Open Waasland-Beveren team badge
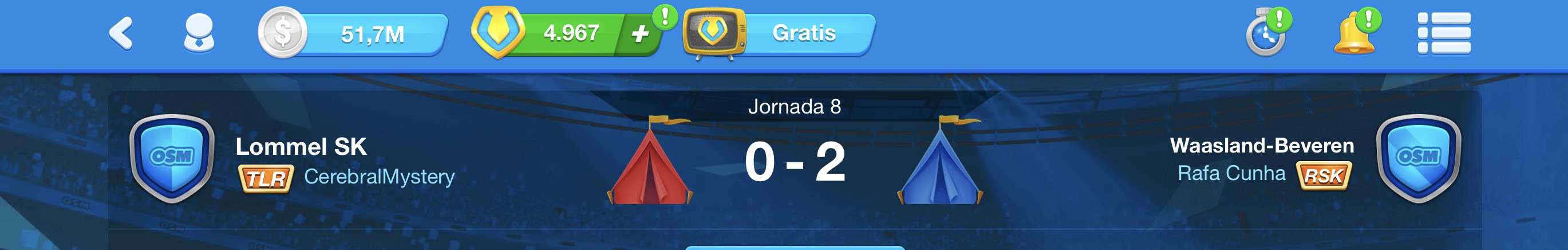This screenshot has height=250, width=1568. point(1418,158)
